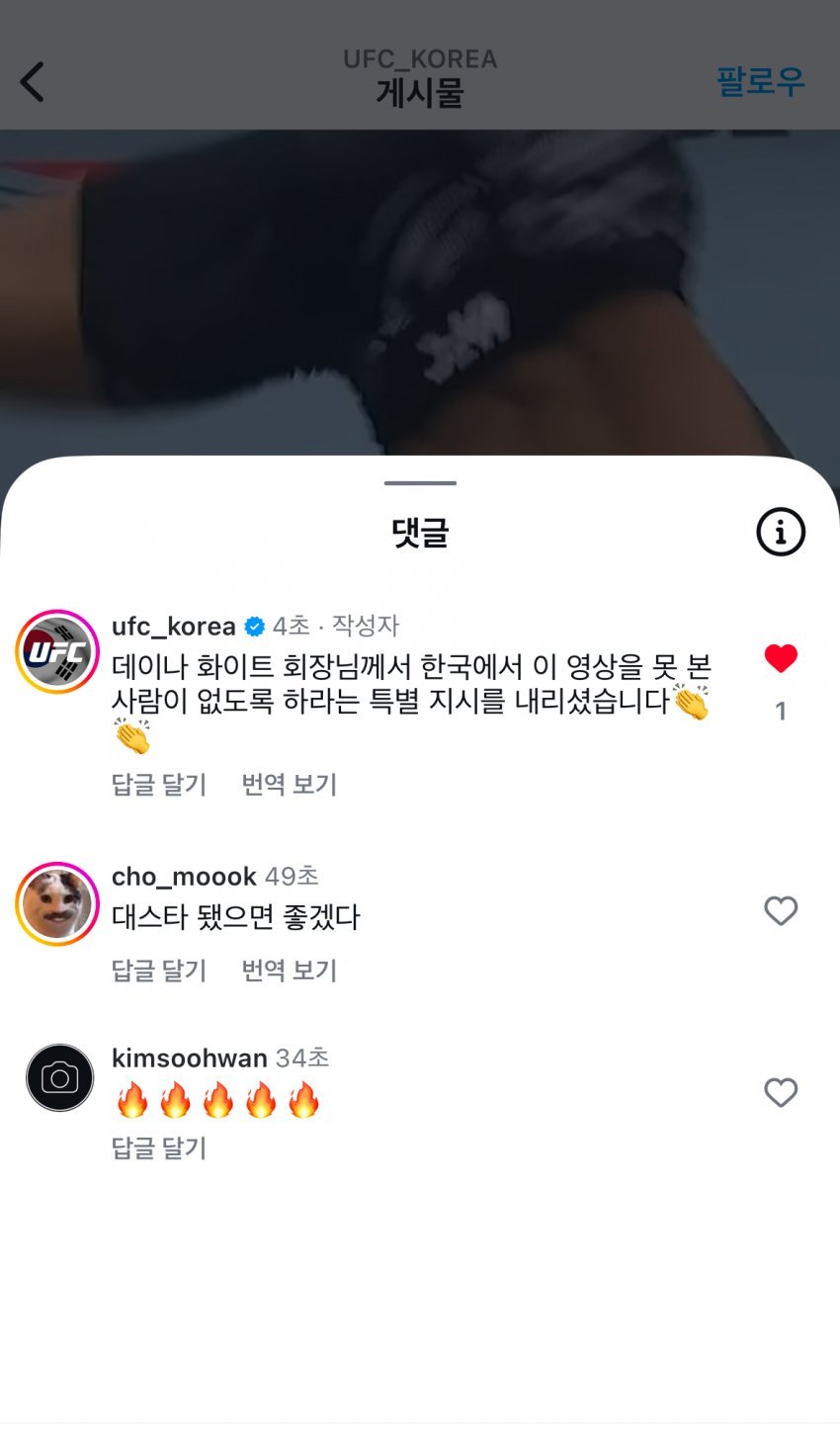View translation of cho_moook's comment
The width and height of the screenshot is (840, 1437).
click(290, 971)
